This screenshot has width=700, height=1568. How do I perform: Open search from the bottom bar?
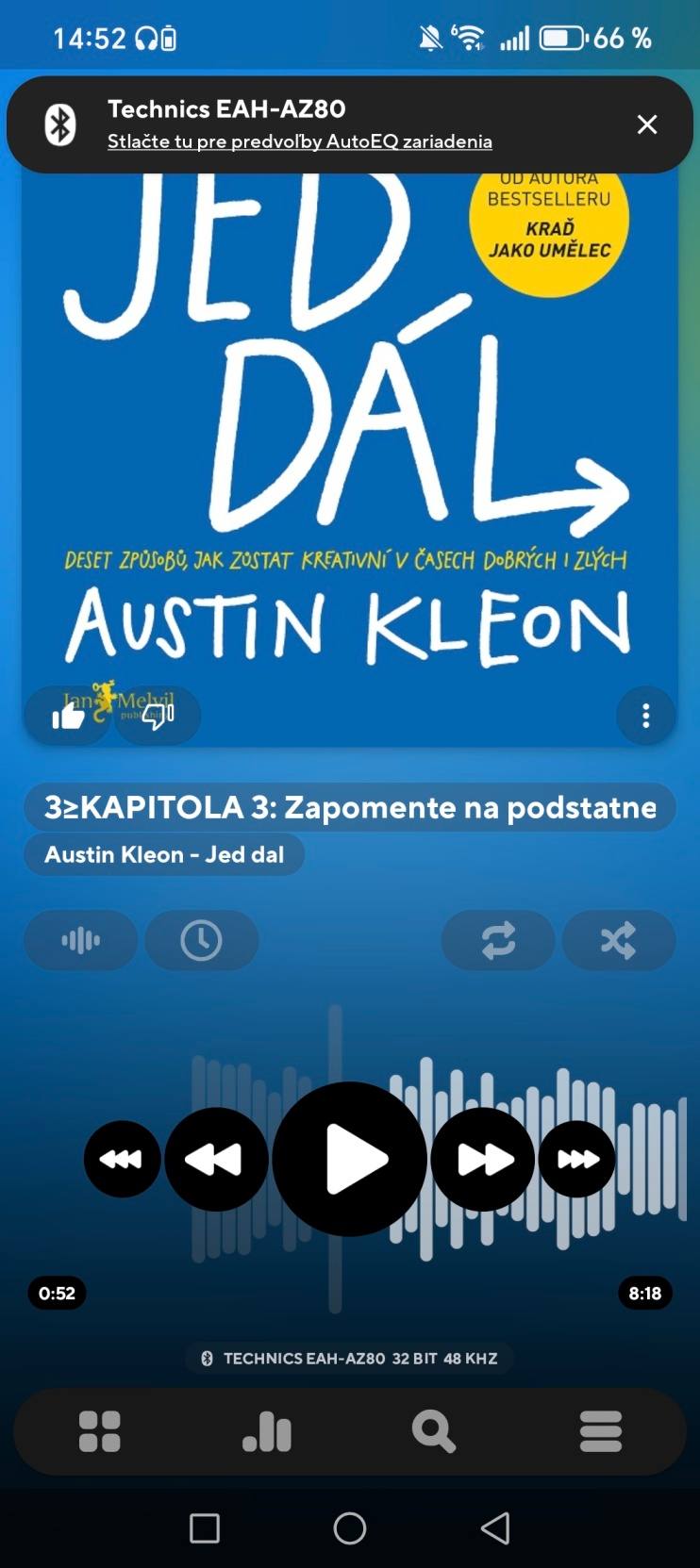(x=434, y=1431)
